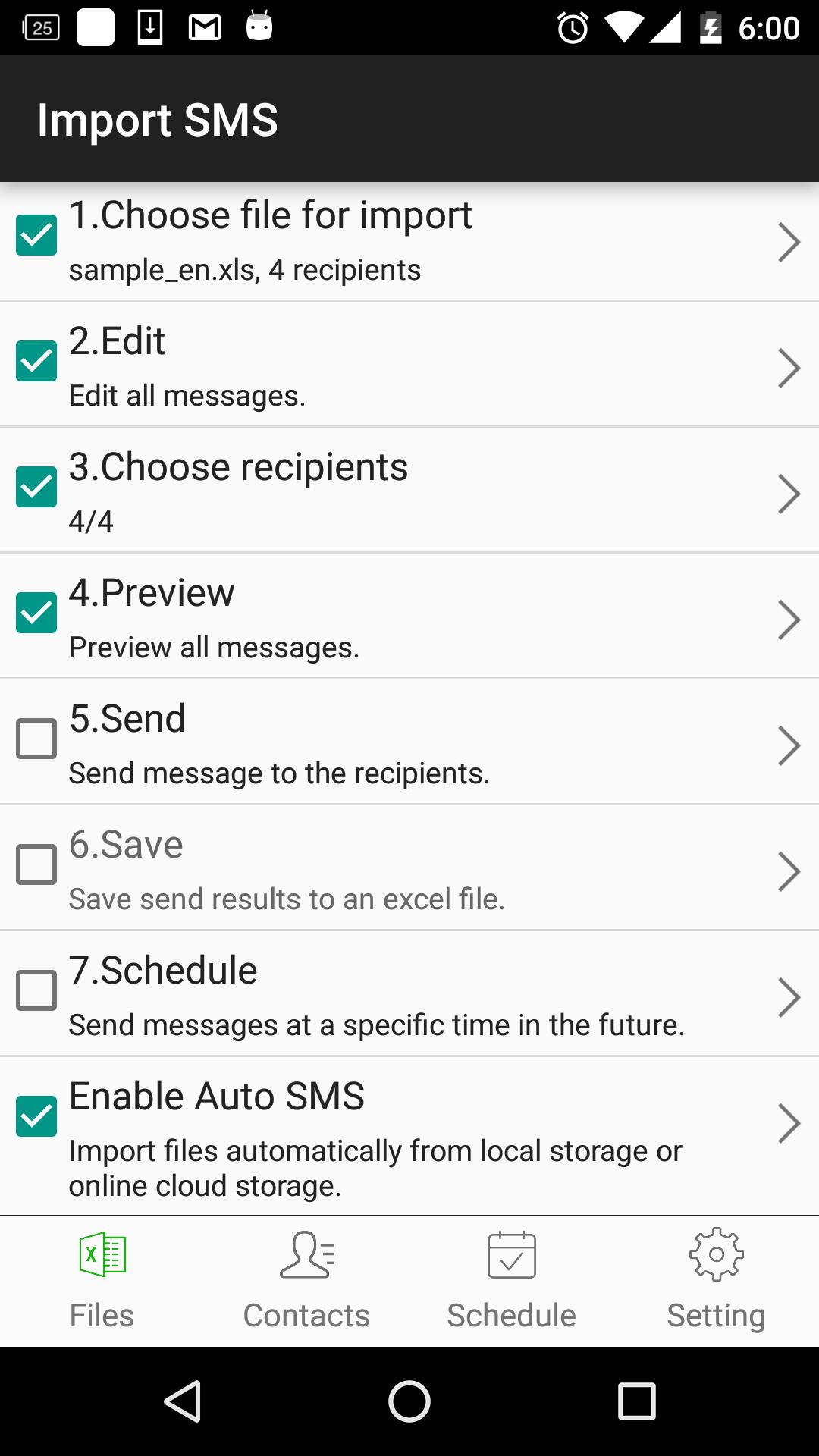Expand the 7.Schedule row chevron
Screen dimensions: 819x1456
[789, 996]
